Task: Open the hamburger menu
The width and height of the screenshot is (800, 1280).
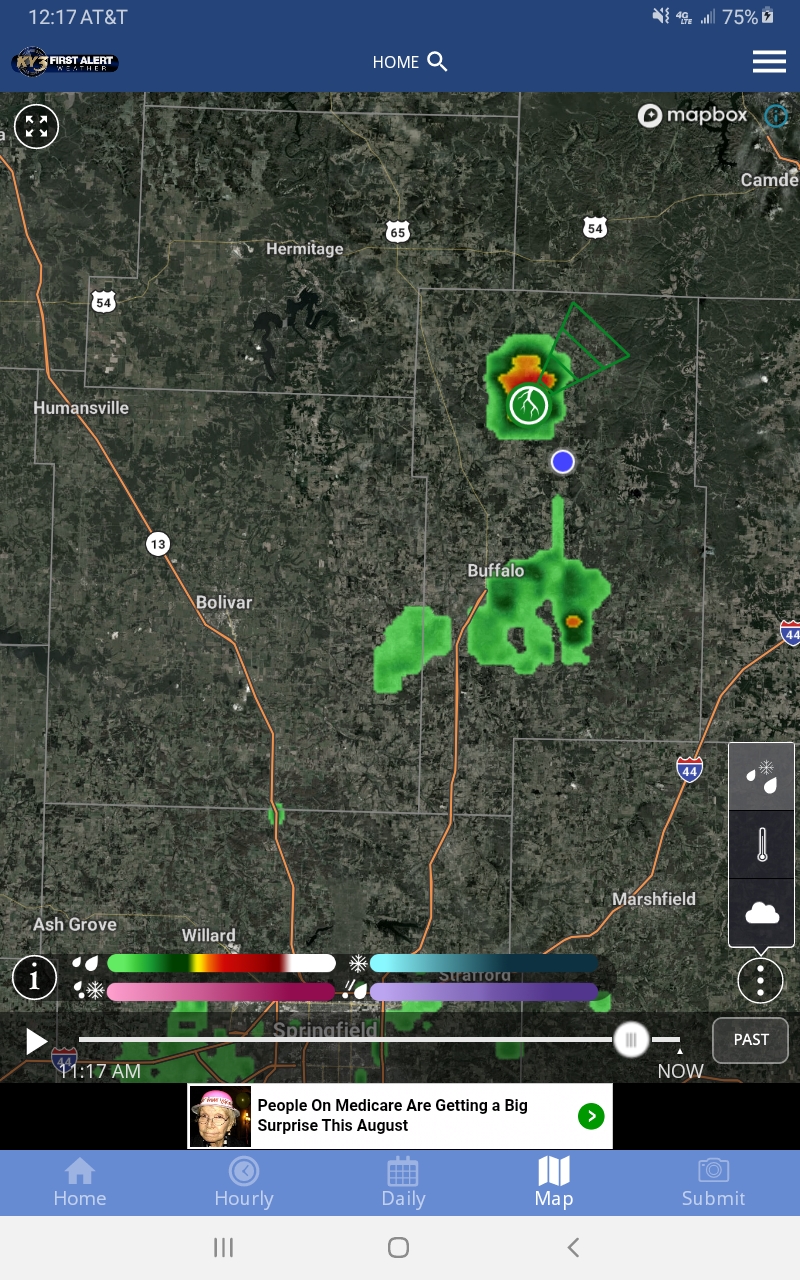Action: 769,62
